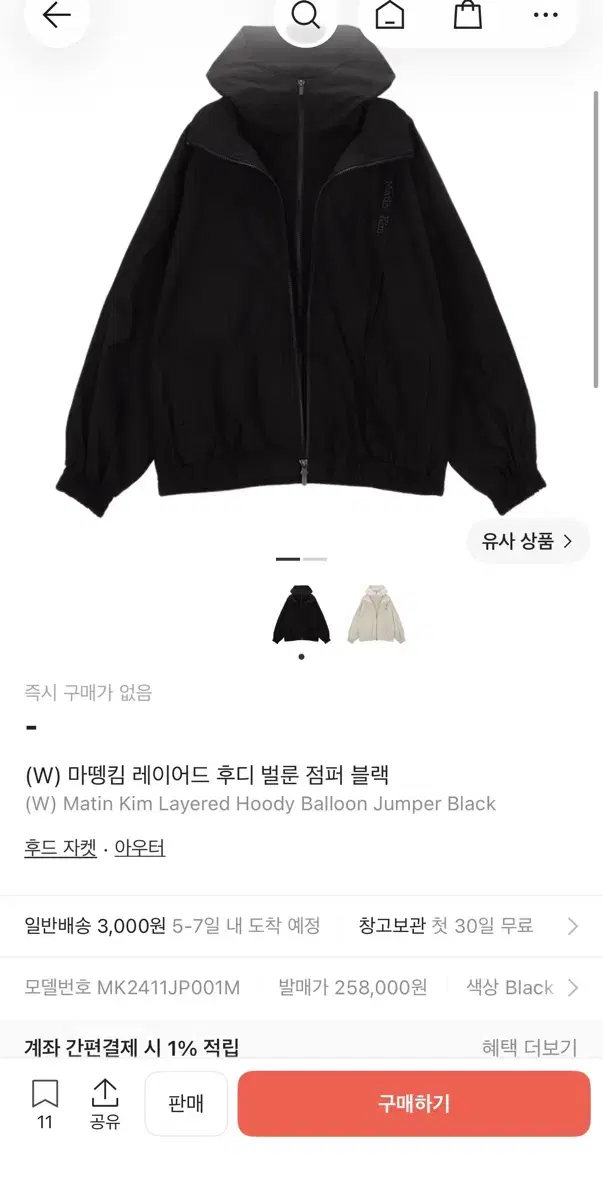
Task: Expand the 일반배송 shipping details row
Action: (x=301, y=926)
